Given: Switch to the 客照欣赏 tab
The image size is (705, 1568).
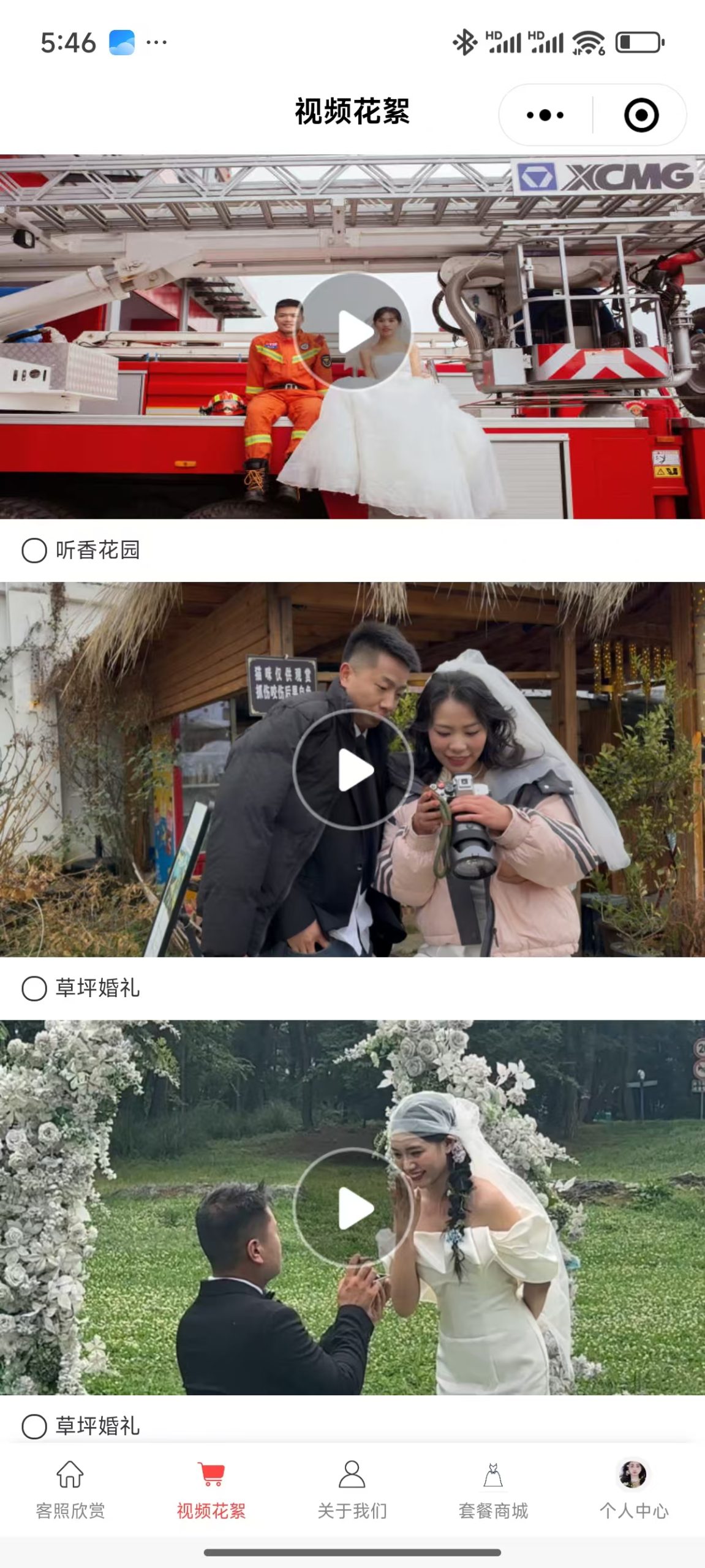Looking at the screenshot, I should [70, 1489].
